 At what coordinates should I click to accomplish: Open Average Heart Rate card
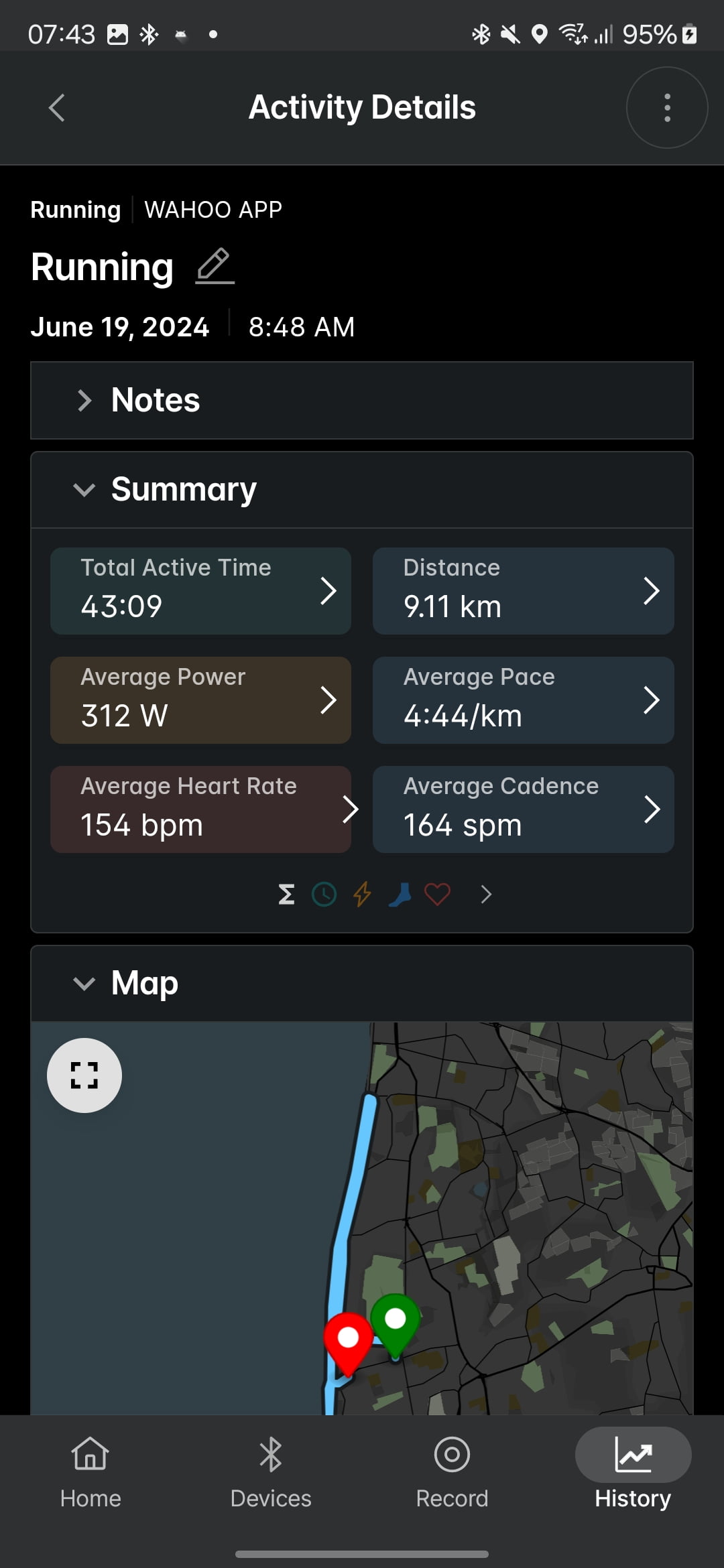[200, 809]
